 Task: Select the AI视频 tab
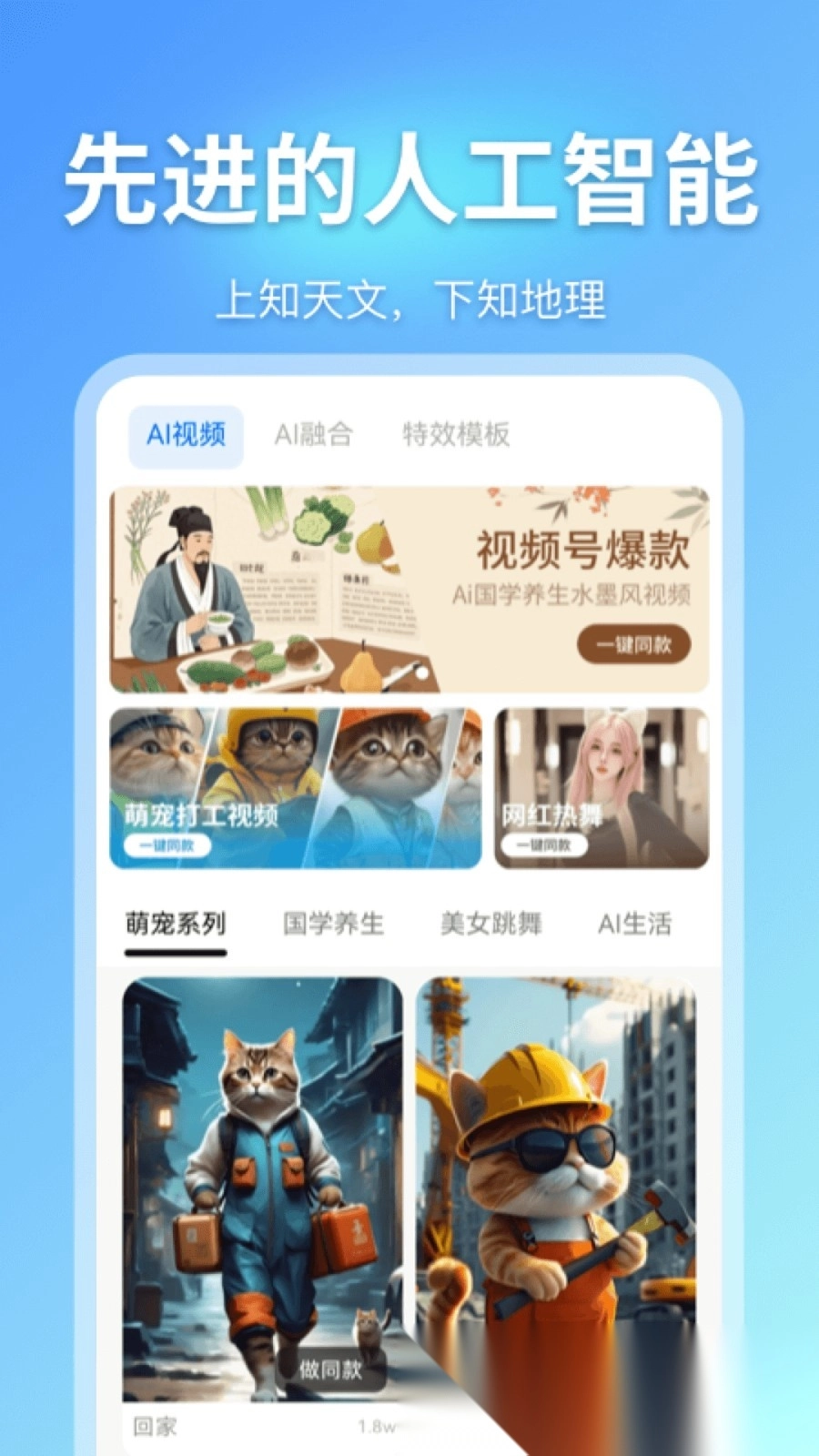click(187, 436)
